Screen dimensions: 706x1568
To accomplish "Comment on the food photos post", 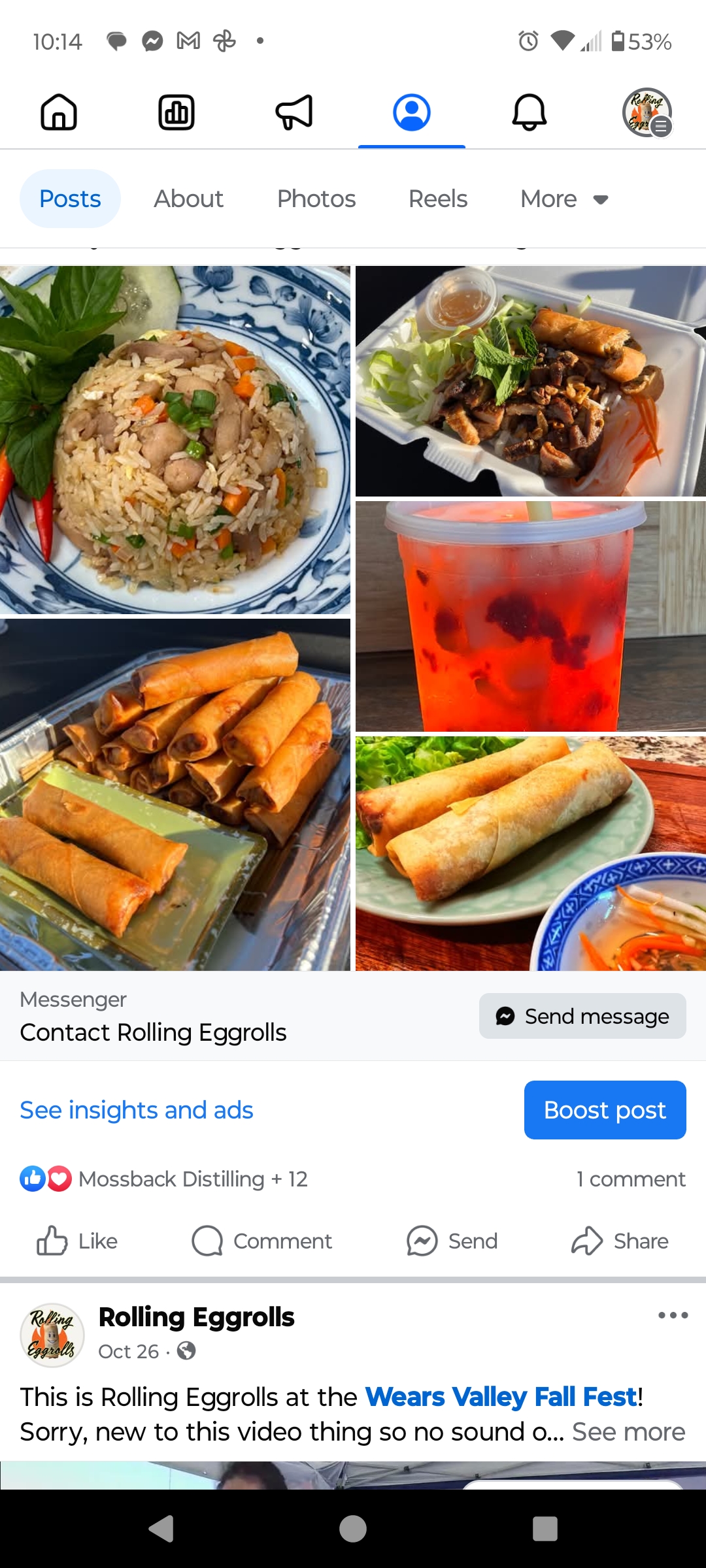I will (262, 1241).
